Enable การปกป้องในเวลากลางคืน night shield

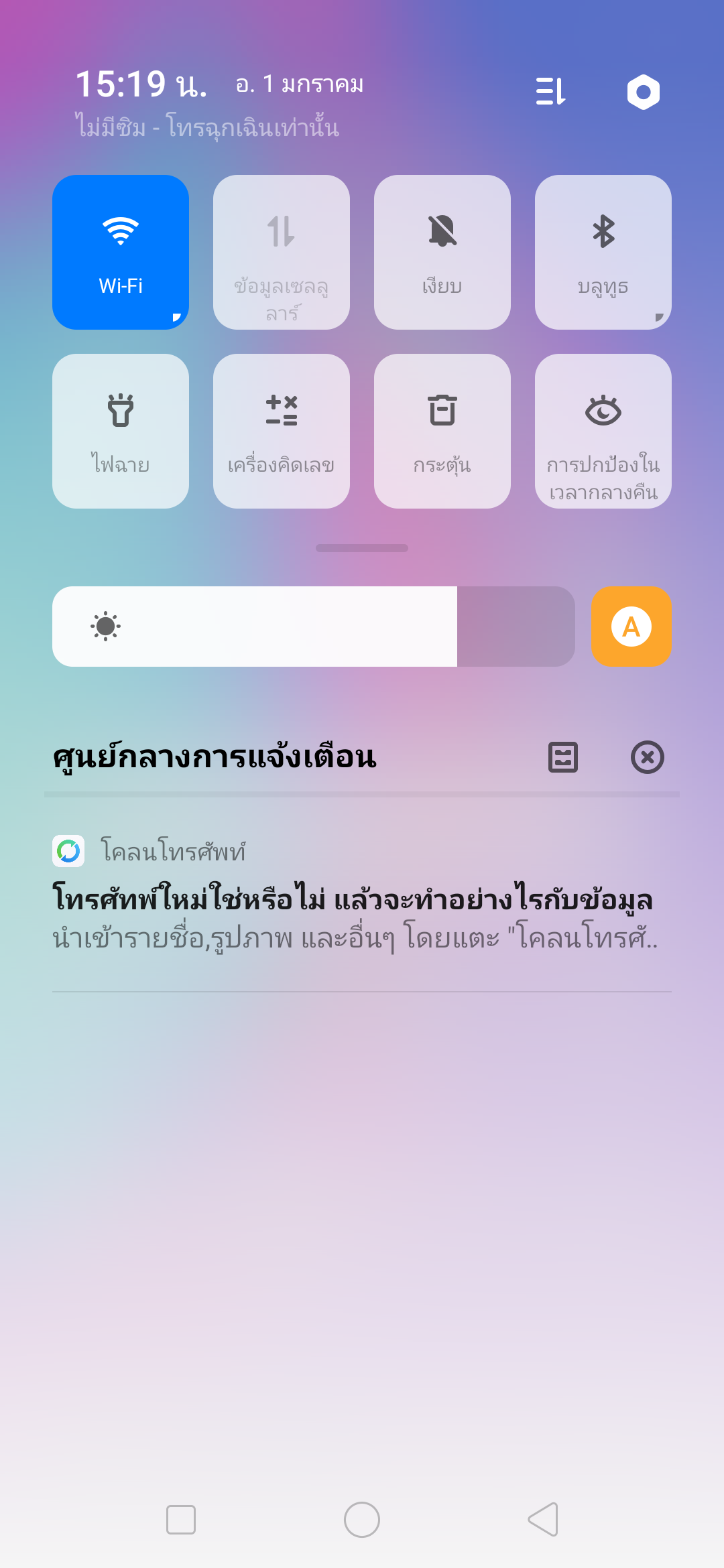603,430
